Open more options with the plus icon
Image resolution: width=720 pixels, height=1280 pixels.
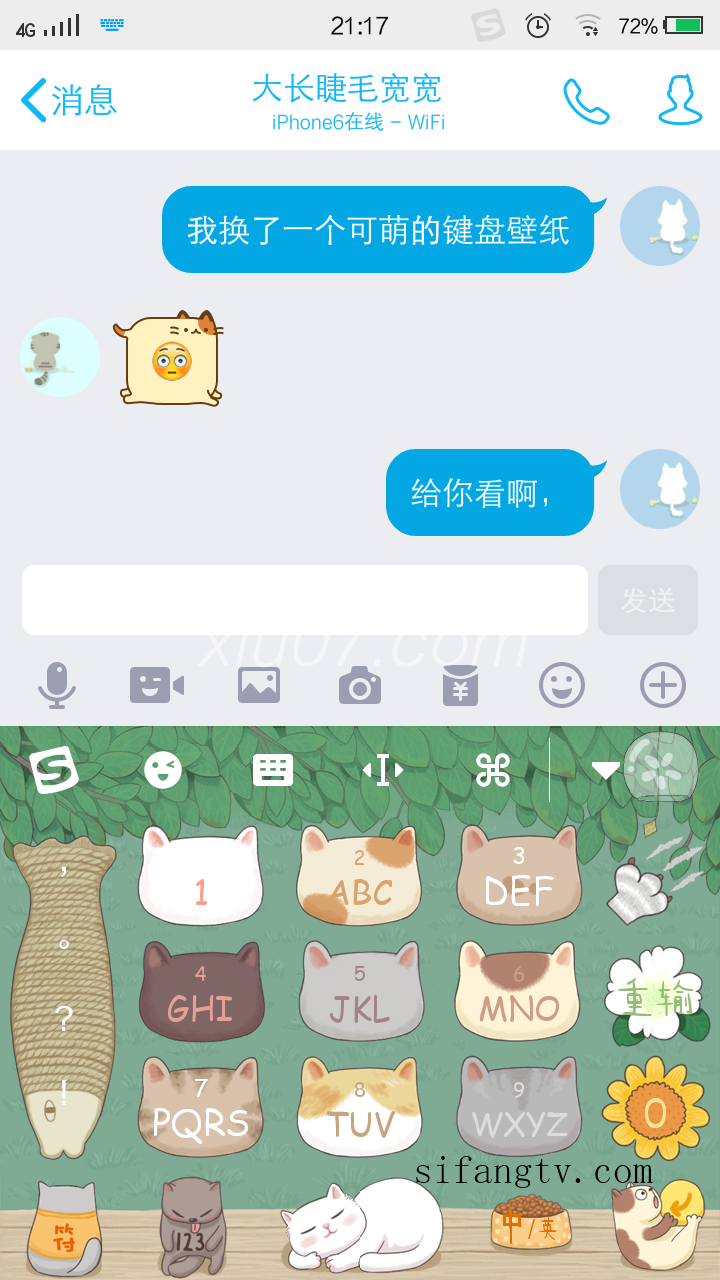(662, 686)
